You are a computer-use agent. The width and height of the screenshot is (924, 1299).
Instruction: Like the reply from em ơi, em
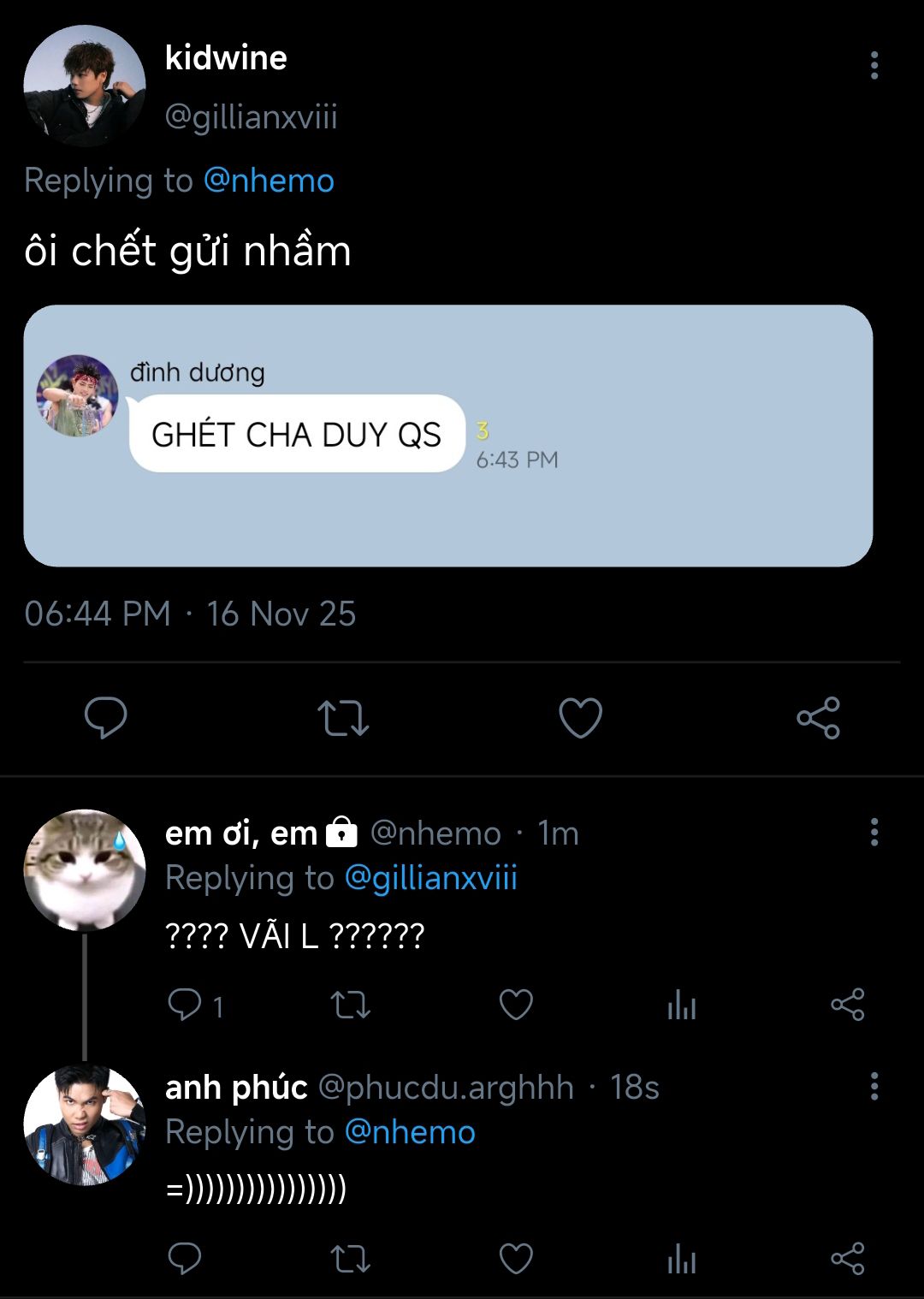point(516,1005)
